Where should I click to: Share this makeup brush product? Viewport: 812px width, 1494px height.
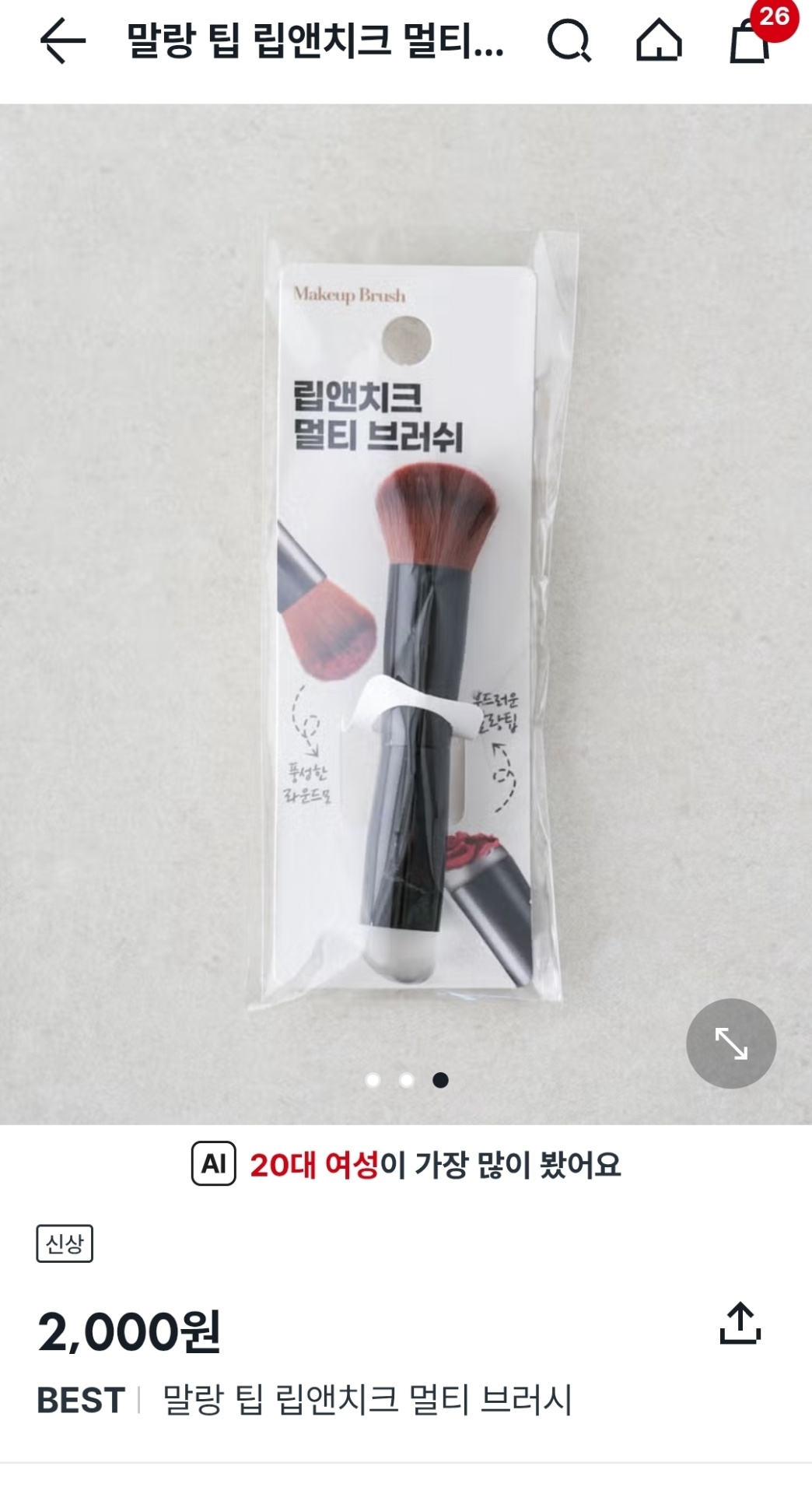pos(740,1324)
